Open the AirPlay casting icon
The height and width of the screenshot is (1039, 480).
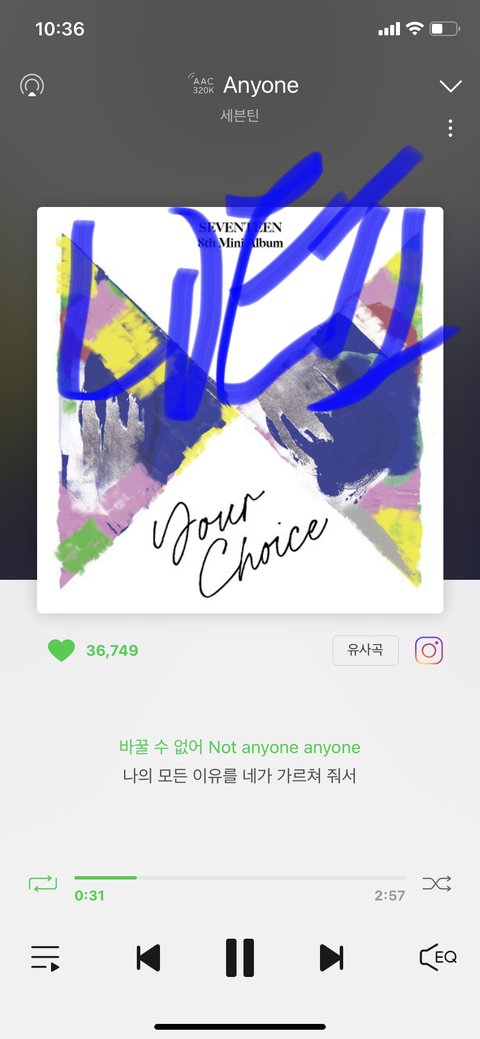tap(32, 85)
